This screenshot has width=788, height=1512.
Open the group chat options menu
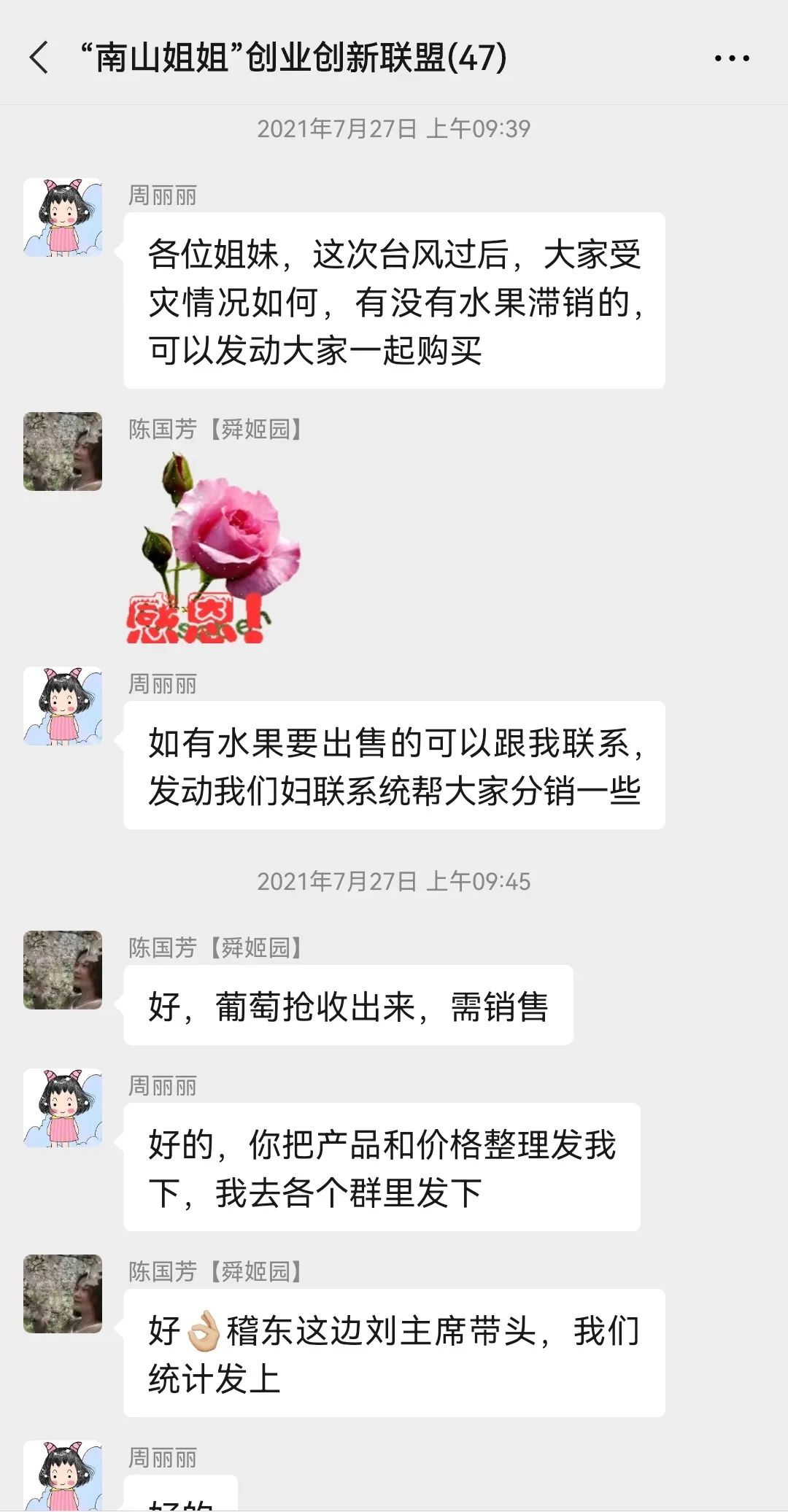731,58
